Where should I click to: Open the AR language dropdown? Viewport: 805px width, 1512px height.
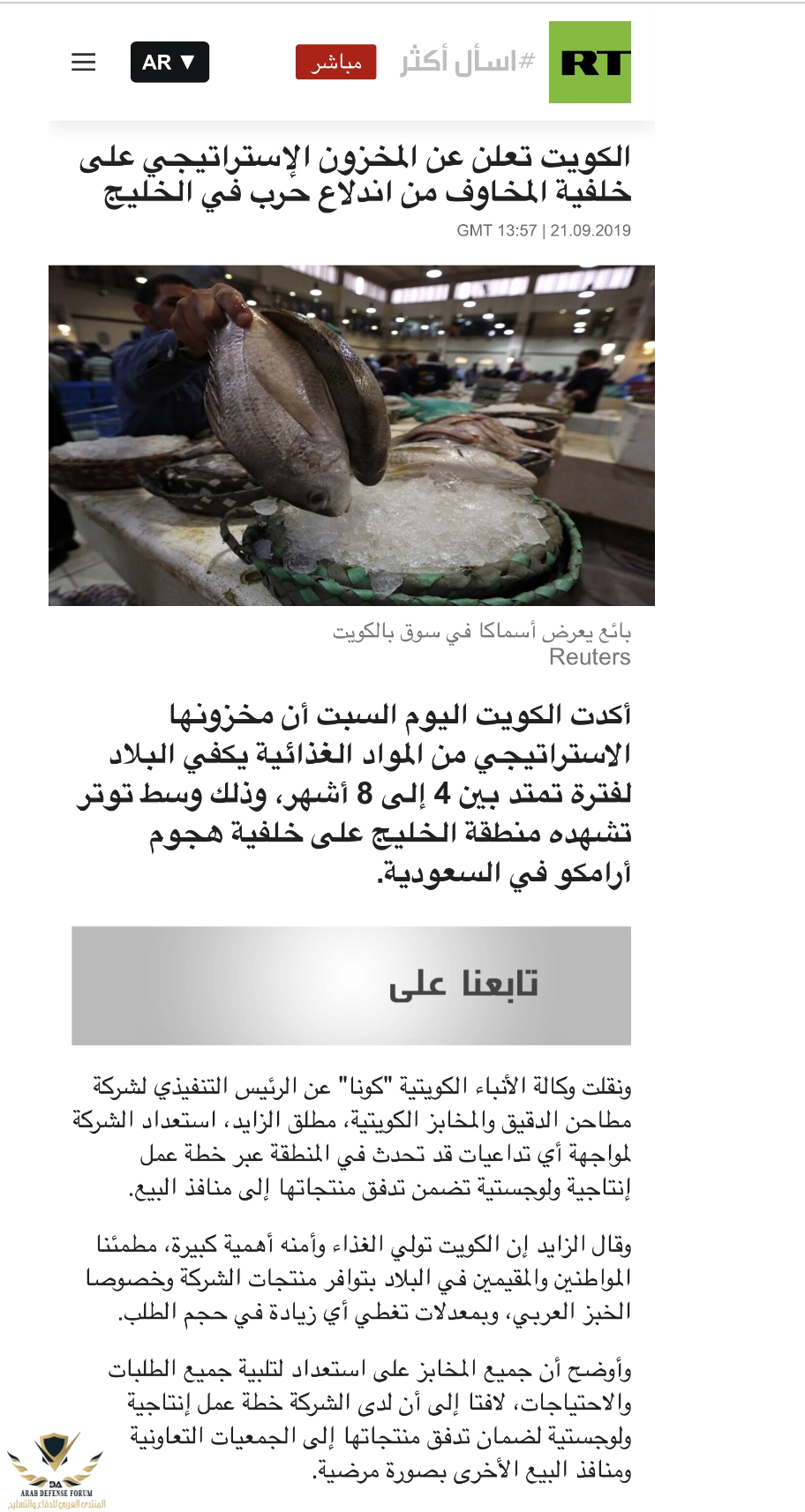click(x=169, y=62)
